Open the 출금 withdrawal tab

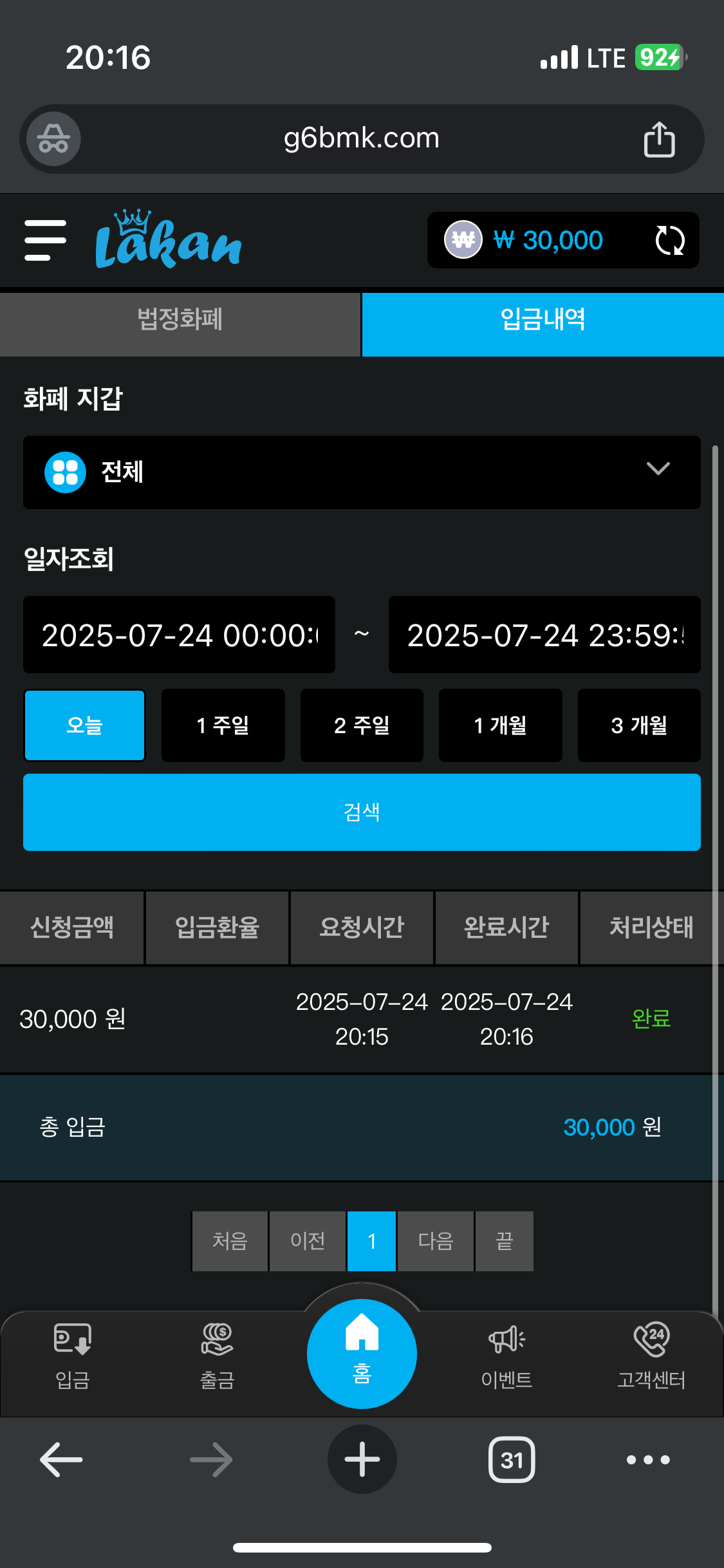click(x=217, y=1355)
